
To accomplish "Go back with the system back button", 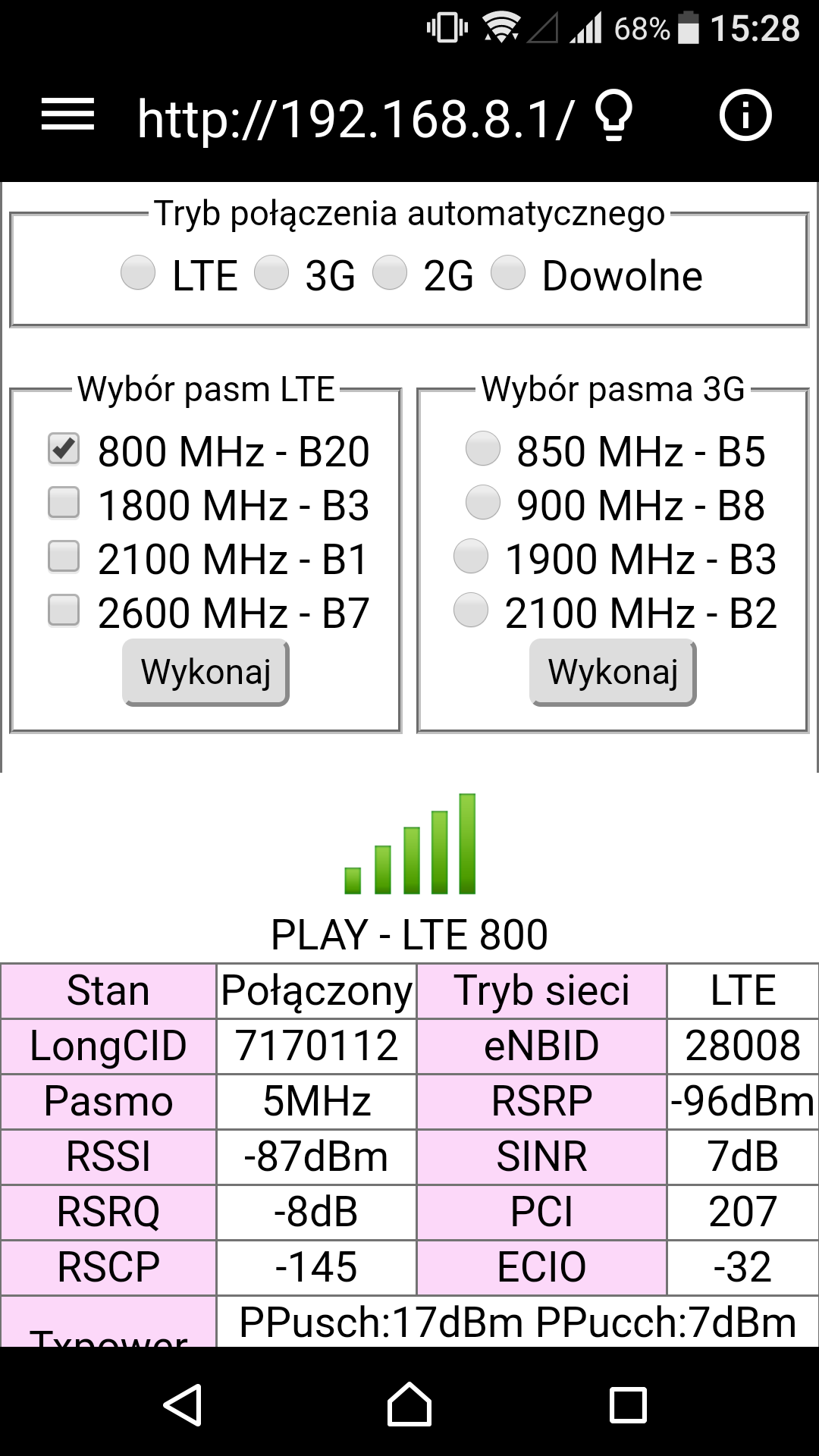I will [x=183, y=1405].
